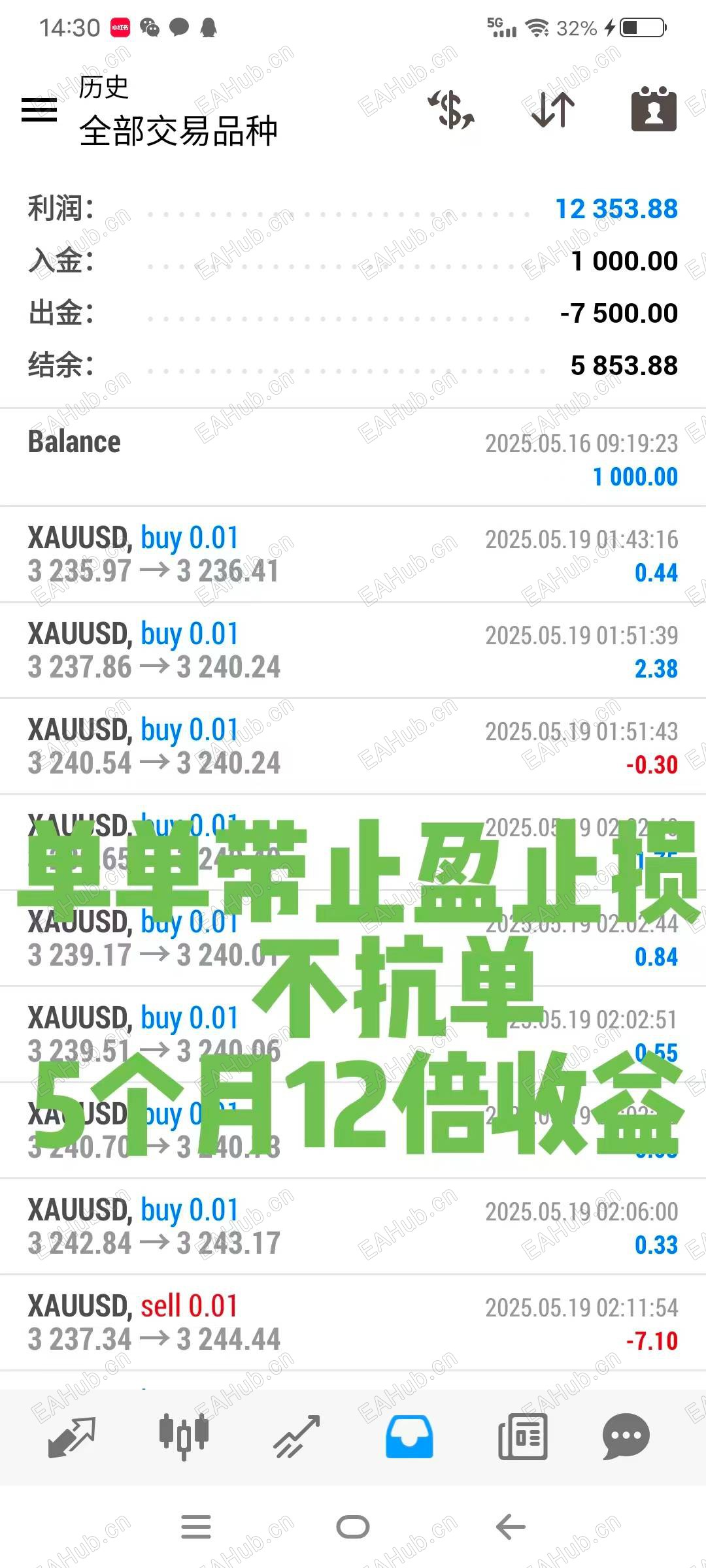The height and width of the screenshot is (1568, 706).
Task: Pick a date range with calendar icon
Action: [653, 110]
